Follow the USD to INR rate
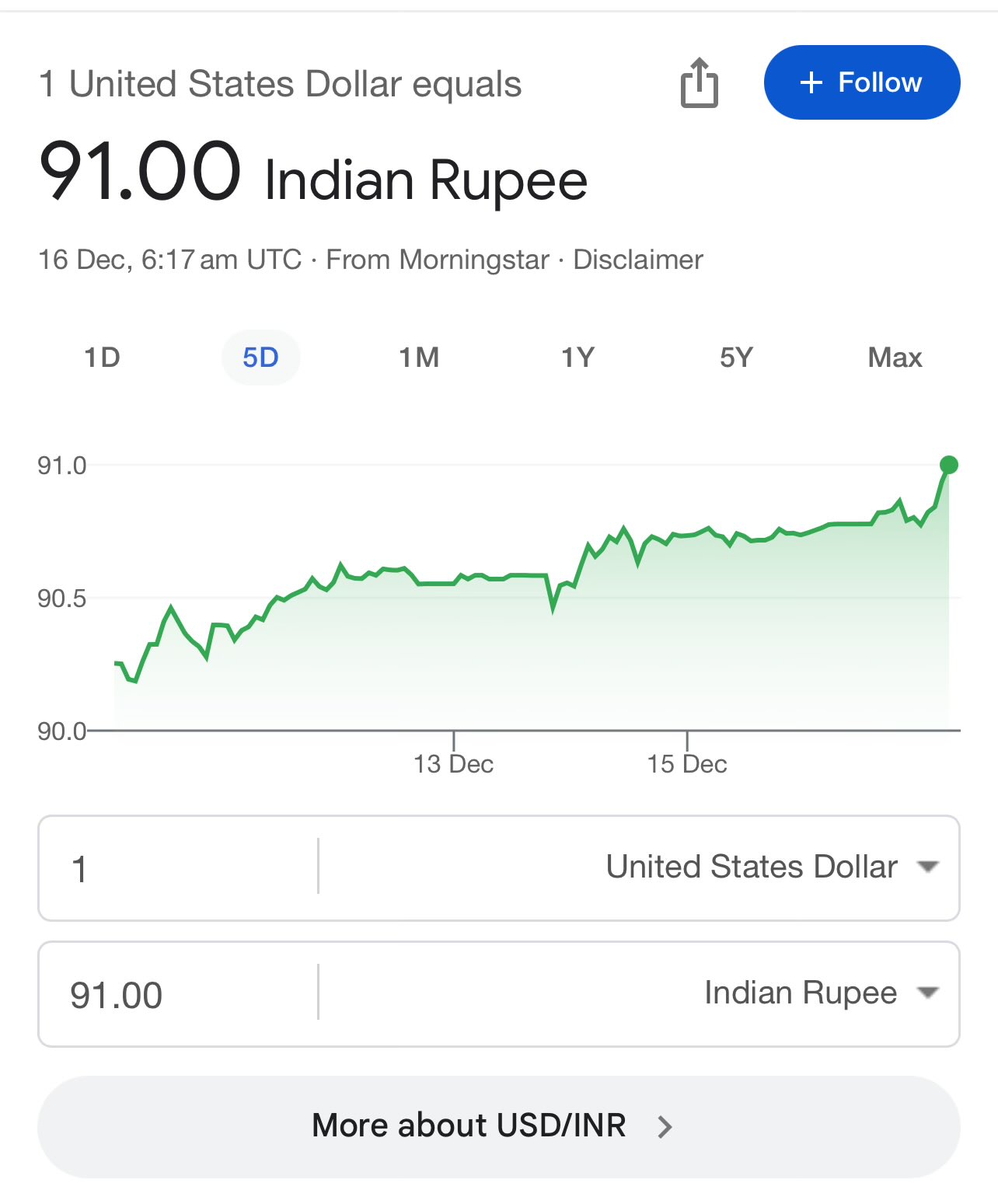This screenshot has height=1204, width=998. click(x=861, y=82)
